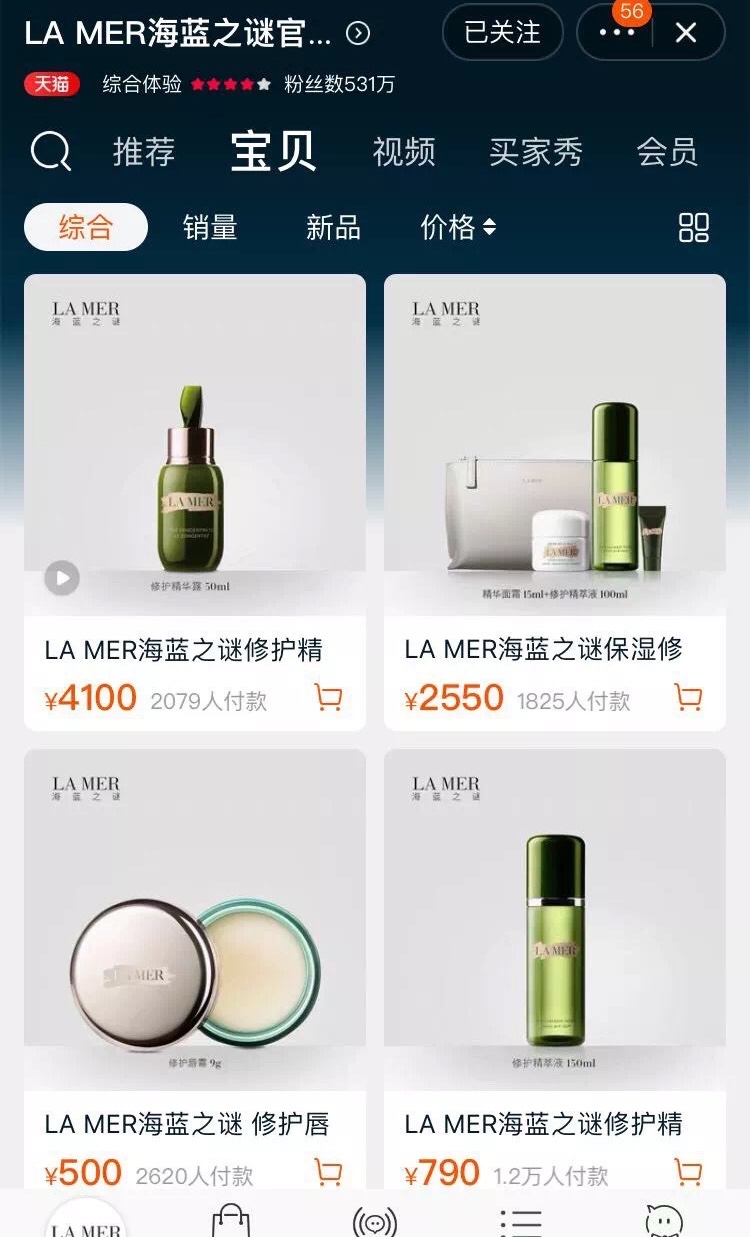
Task: Play the video on 修护精华露 product image
Action: point(63,578)
